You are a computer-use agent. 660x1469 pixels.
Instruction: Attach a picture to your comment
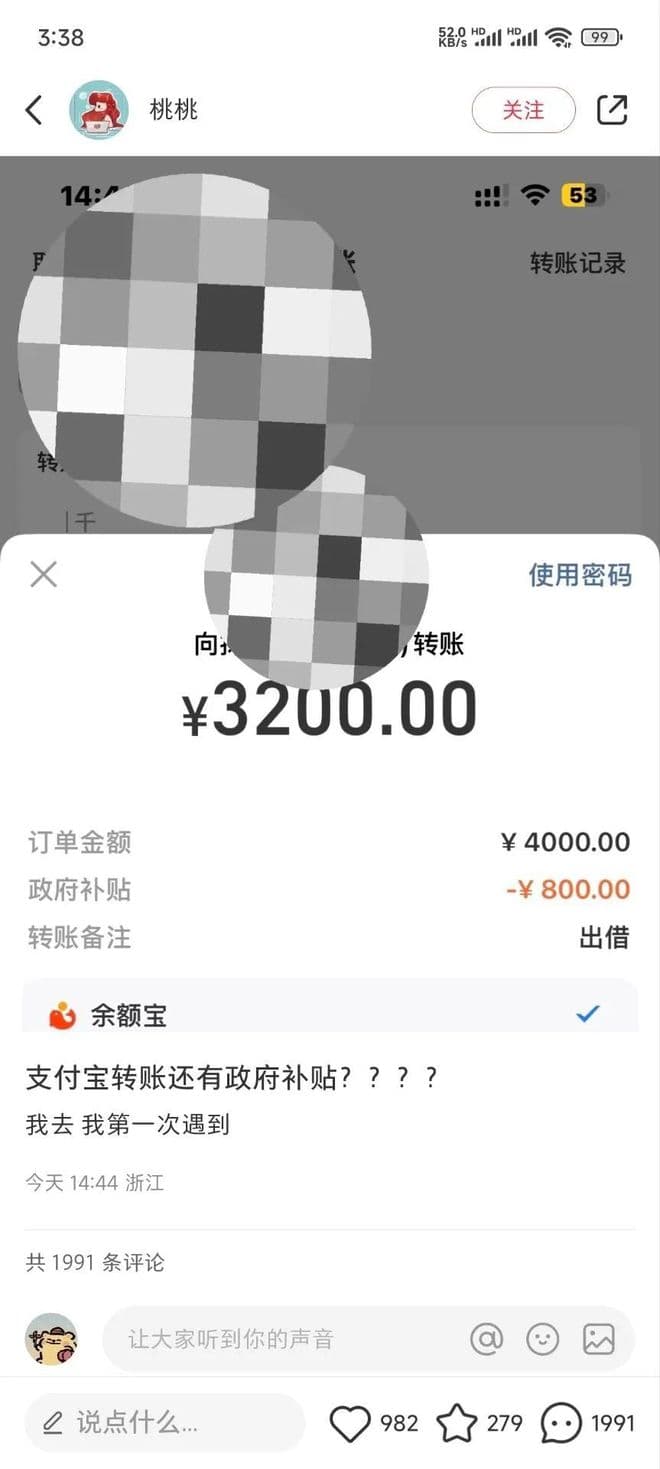(598, 1339)
